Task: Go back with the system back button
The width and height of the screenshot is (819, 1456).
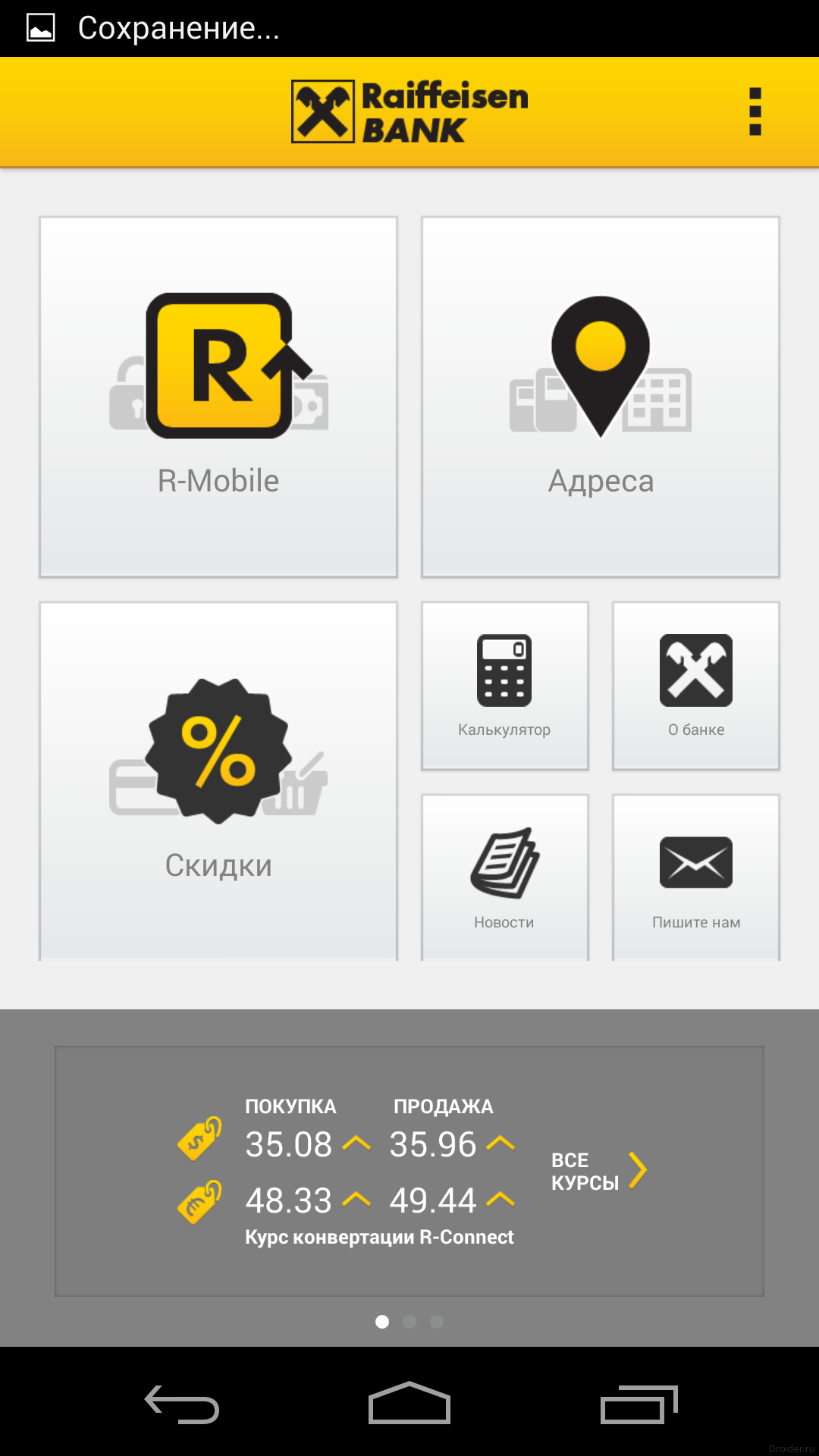Action: pyautogui.click(x=182, y=1404)
